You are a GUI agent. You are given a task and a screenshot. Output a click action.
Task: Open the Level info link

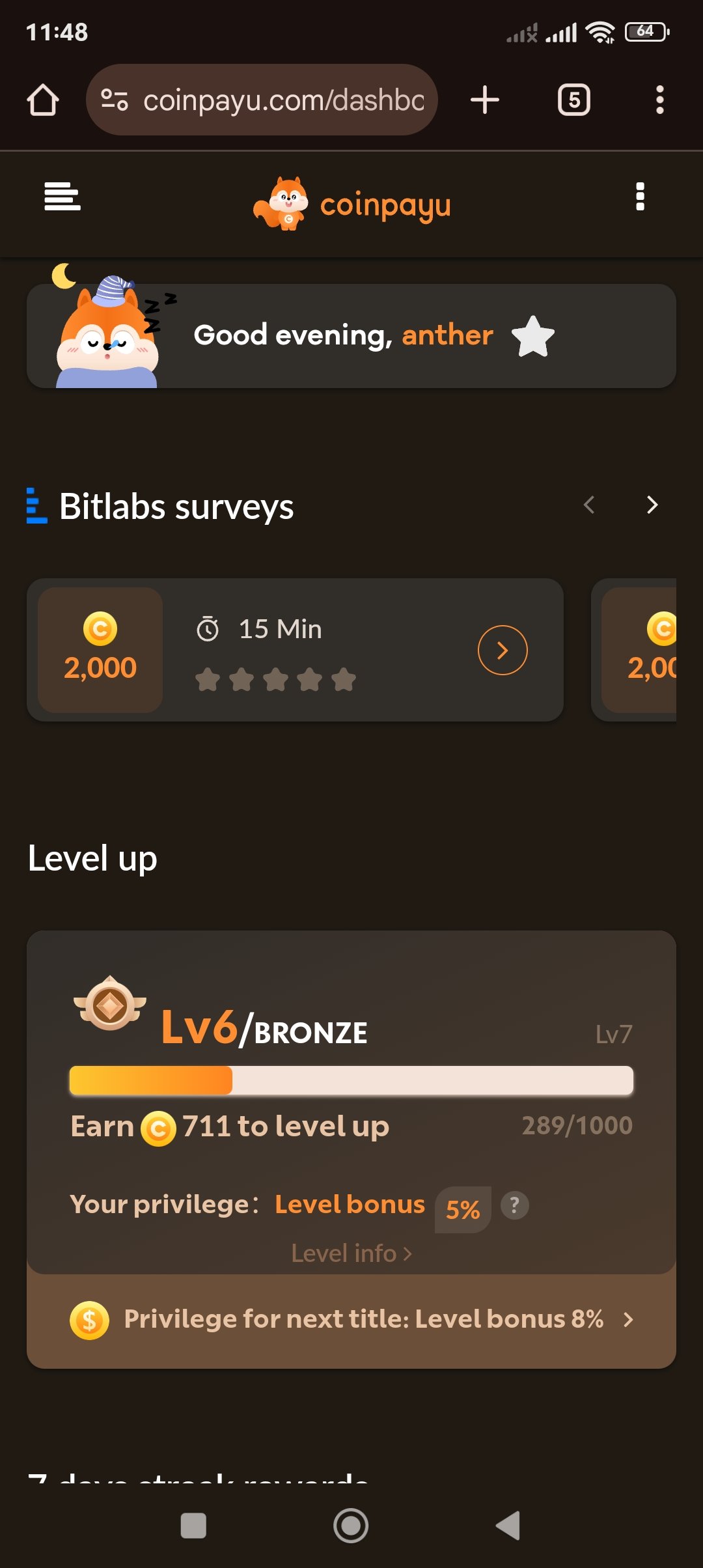(x=351, y=1253)
